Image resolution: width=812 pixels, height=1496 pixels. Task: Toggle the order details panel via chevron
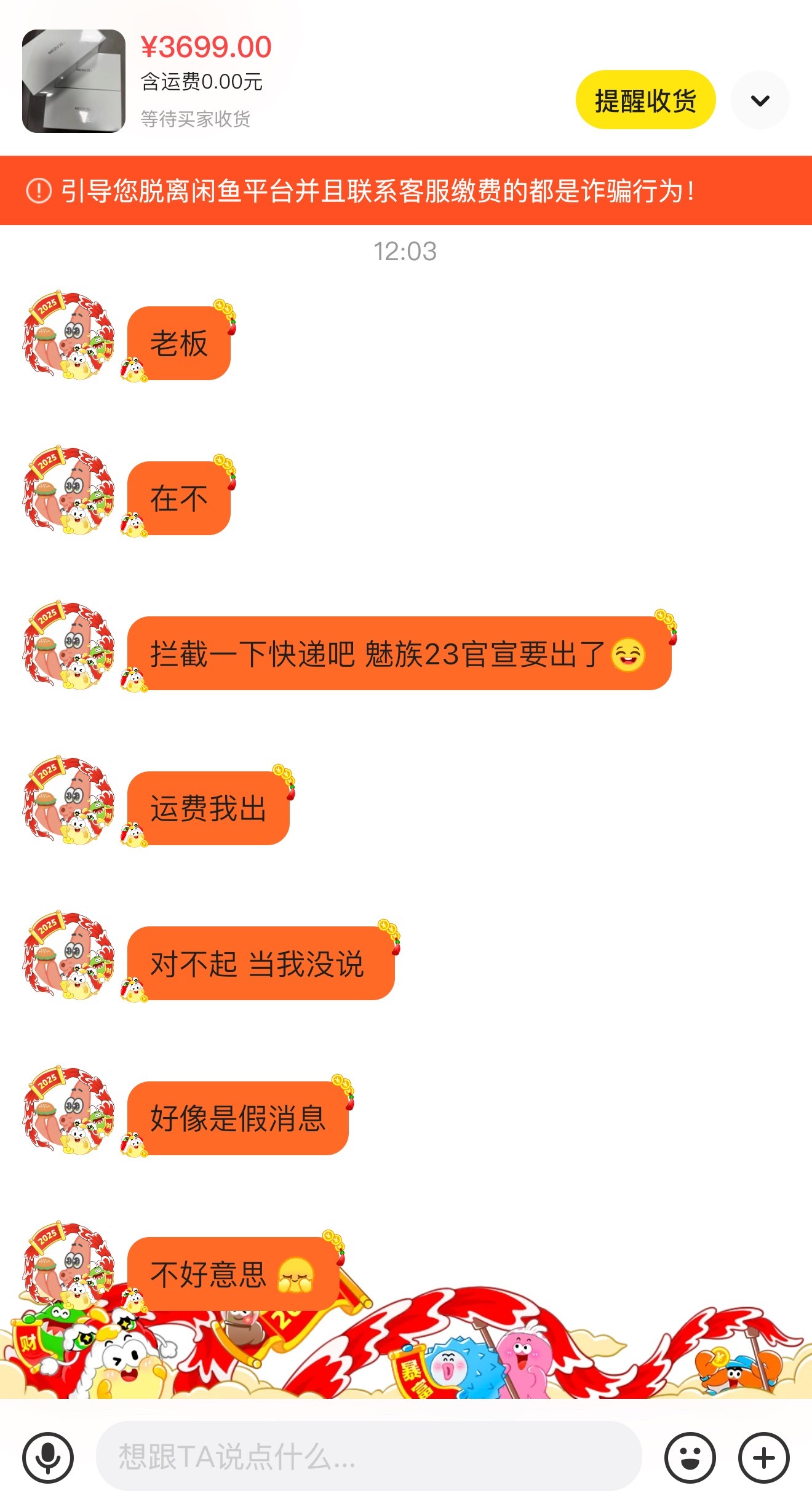[x=761, y=100]
